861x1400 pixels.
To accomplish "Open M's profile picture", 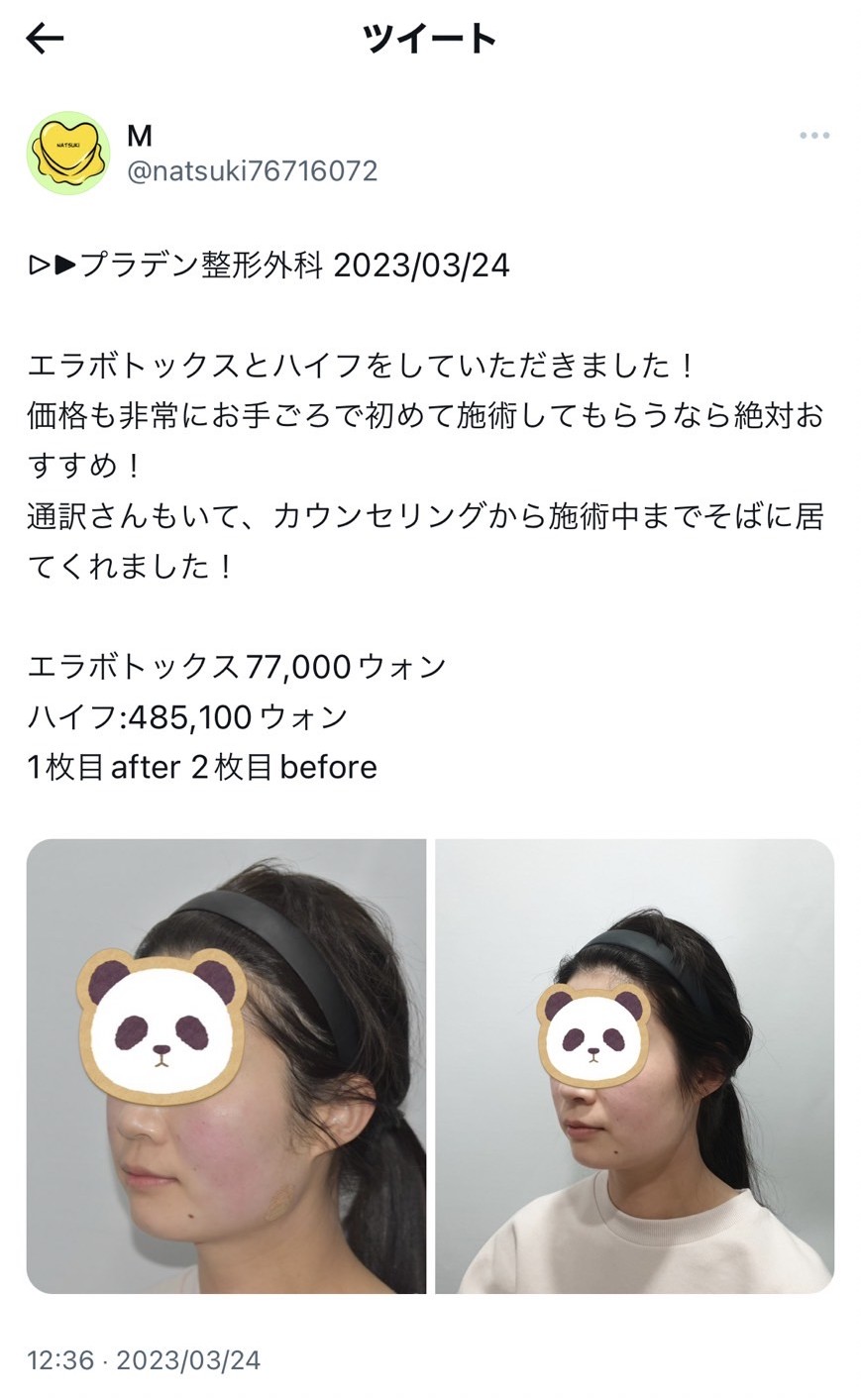I will pos(68,154).
